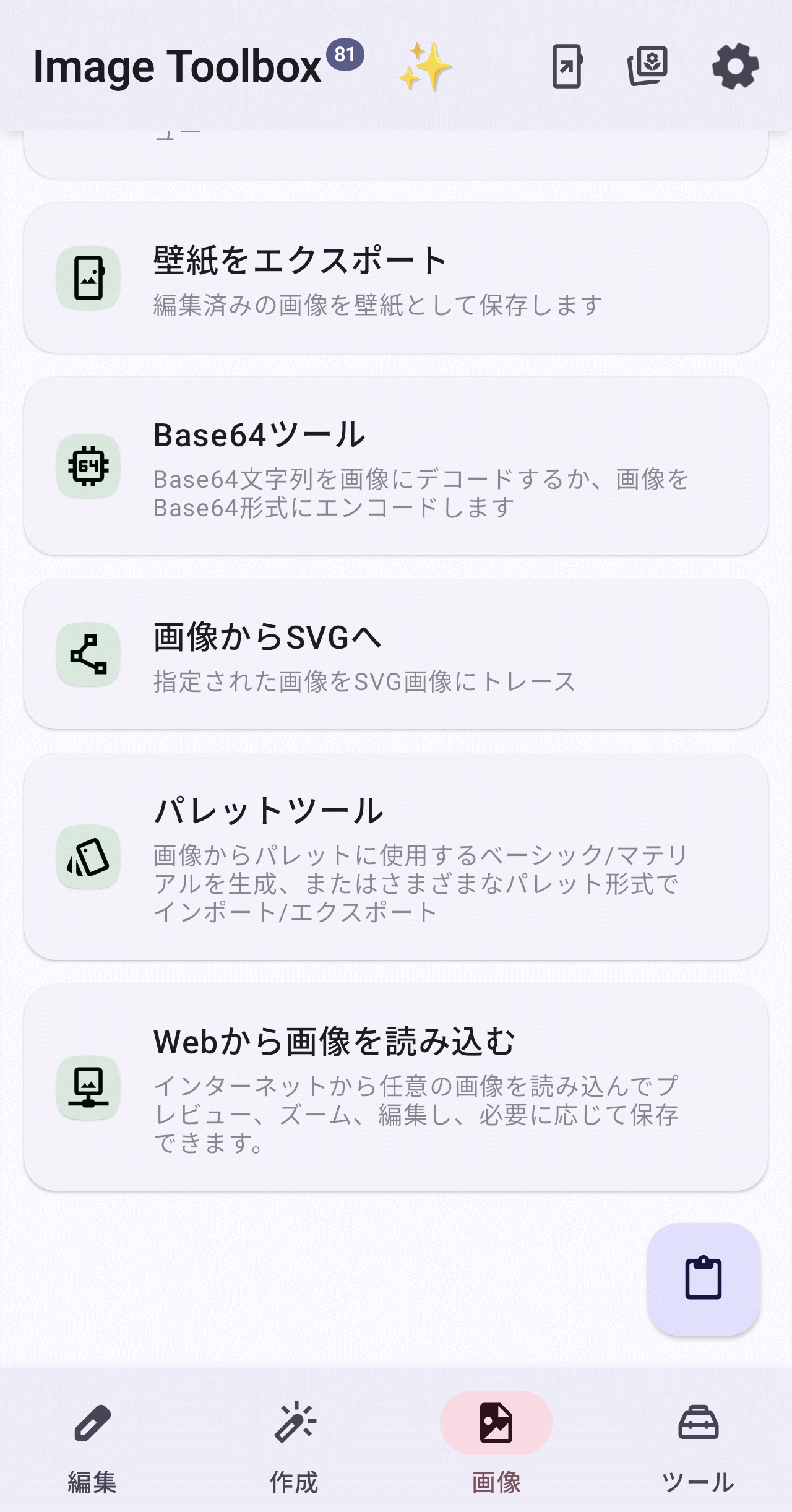This screenshot has width=792, height=1512.
Task: Open the settings gear
Action: point(735,66)
